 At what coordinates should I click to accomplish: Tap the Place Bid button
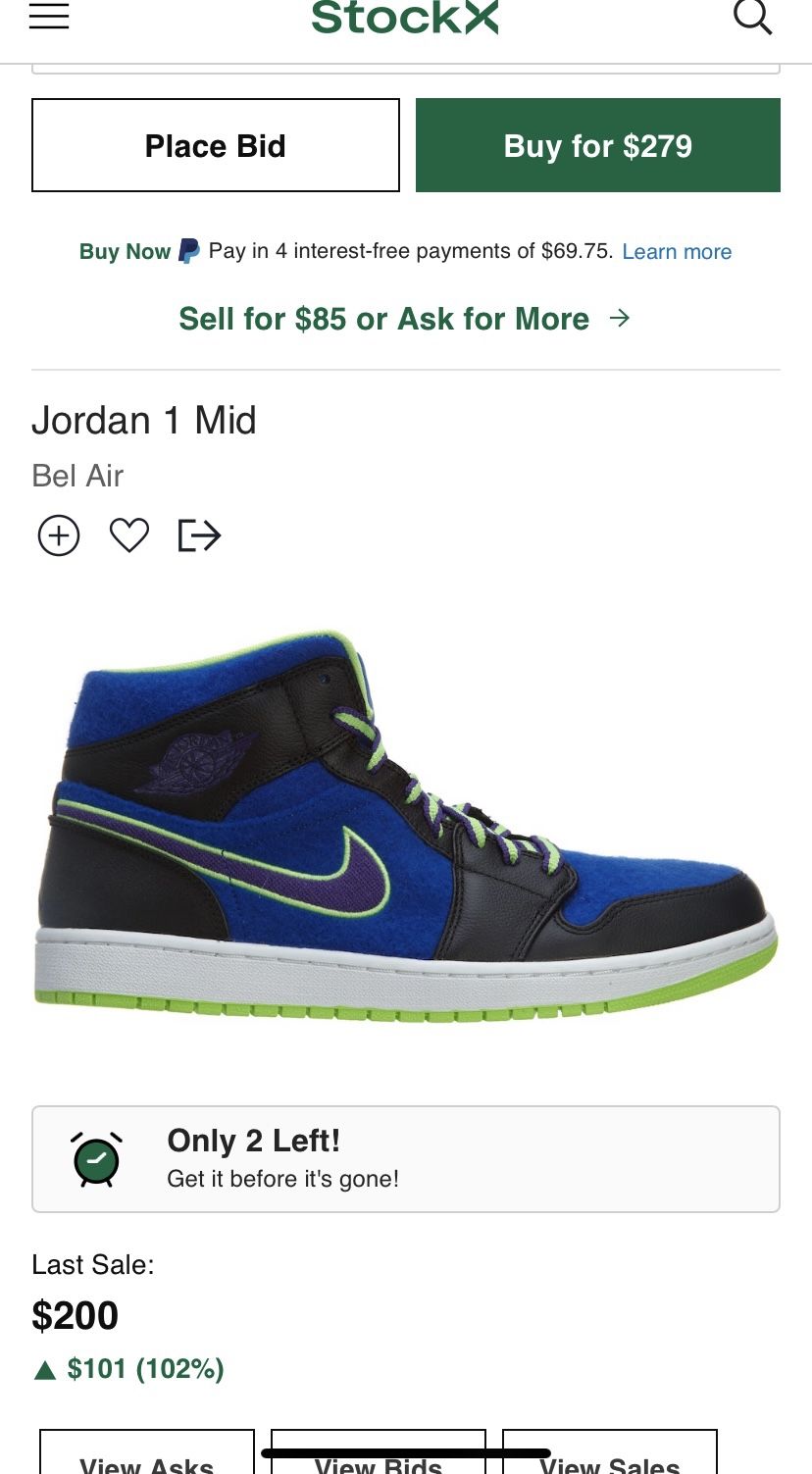pyautogui.click(x=216, y=145)
